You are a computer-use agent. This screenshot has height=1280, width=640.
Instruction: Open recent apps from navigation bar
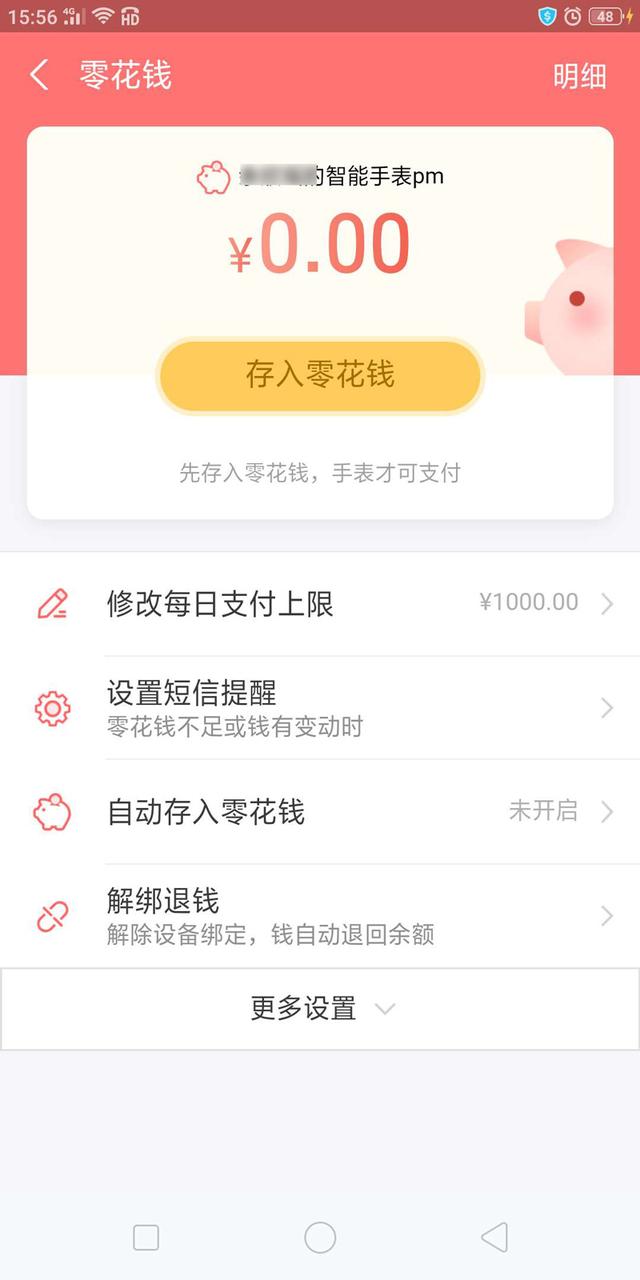click(146, 1237)
